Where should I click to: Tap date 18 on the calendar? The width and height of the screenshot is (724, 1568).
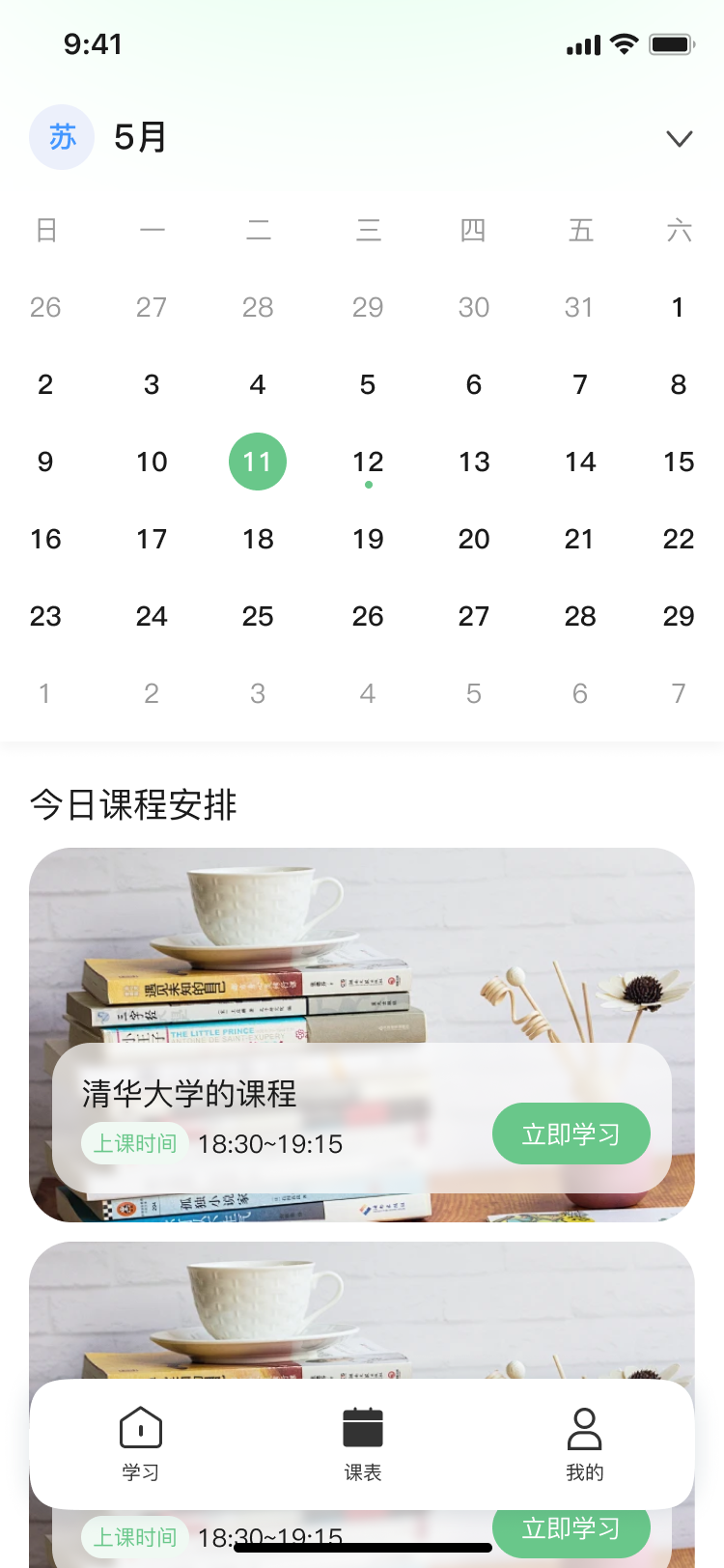[x=258, y=539]
